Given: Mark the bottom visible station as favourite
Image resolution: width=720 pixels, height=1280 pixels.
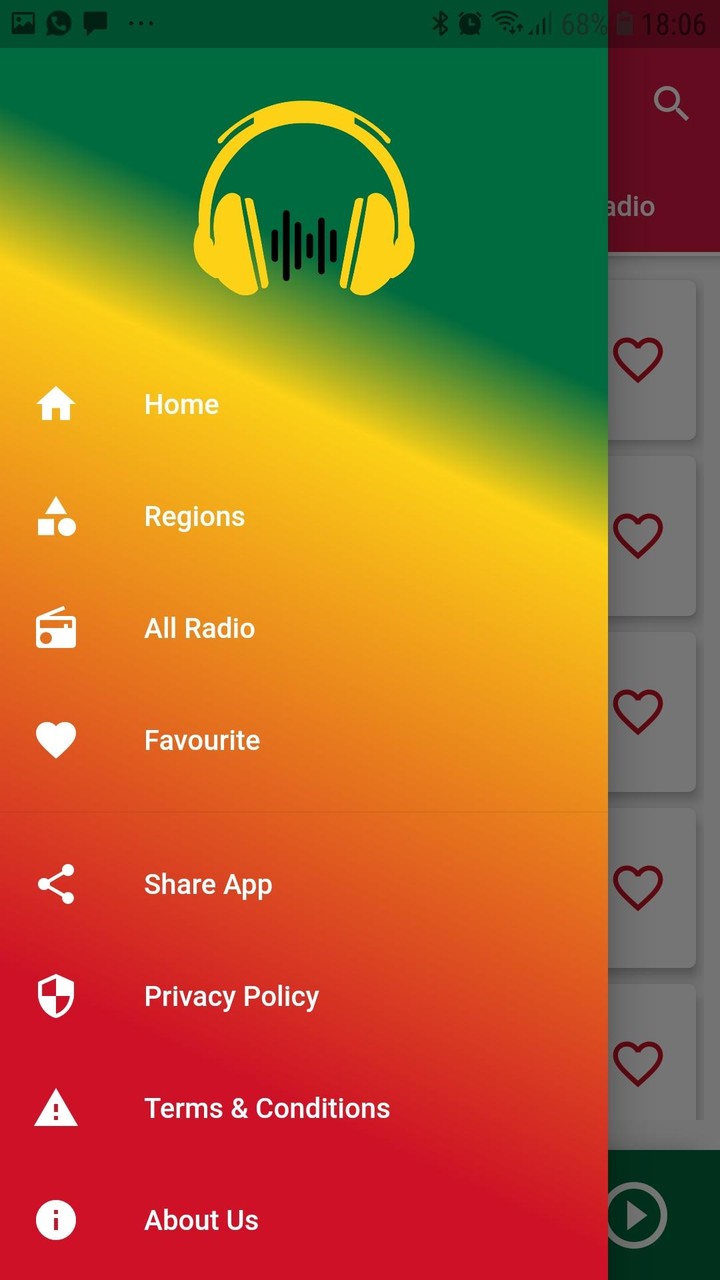Looking at the screenshot, I should coord(637,1063).
